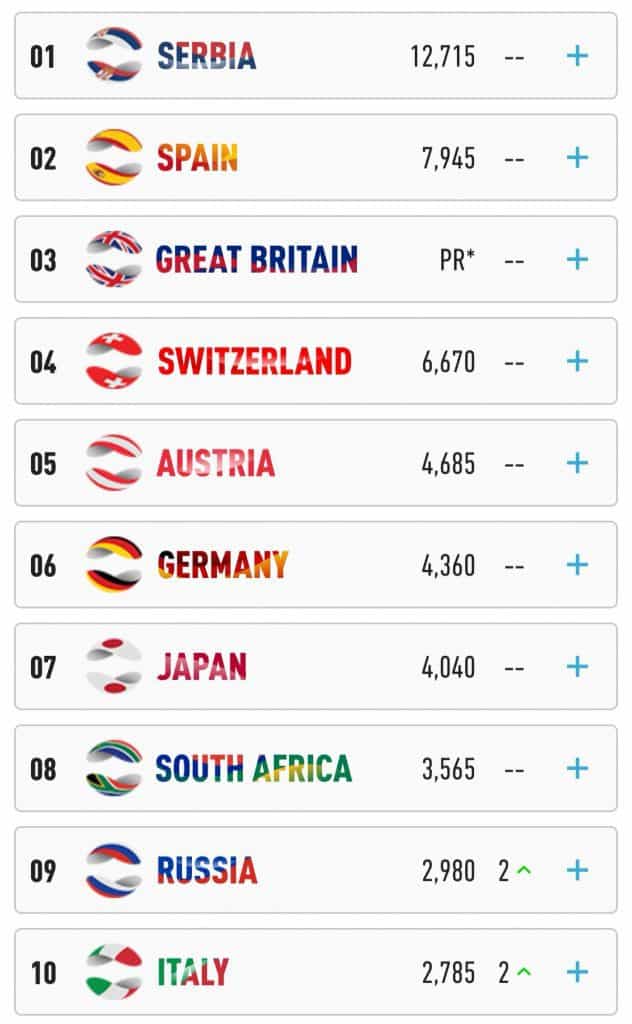This screenshot has height=1024, width=632.
Task: Open South Africa's plus icon
Action: click(577, 769)
